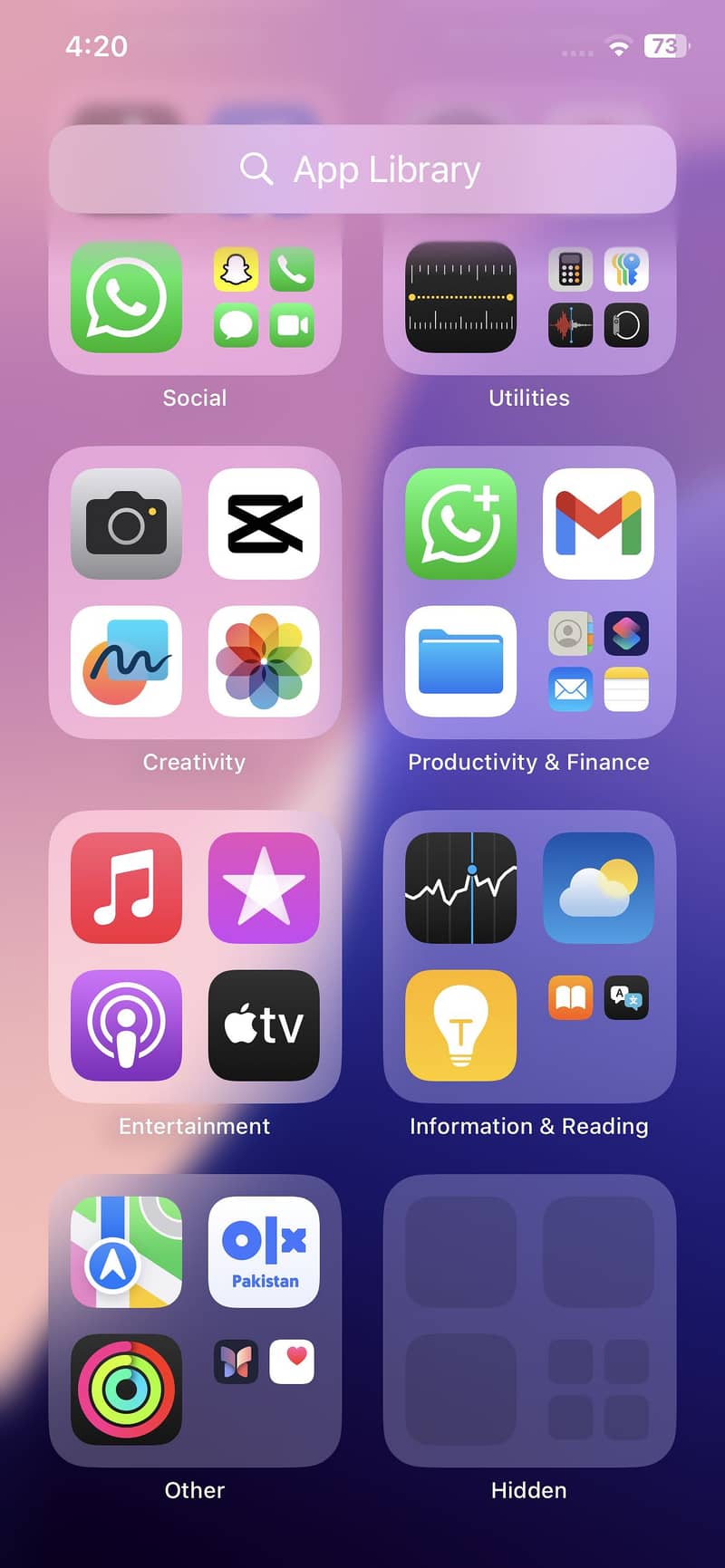Open the WhatsApp app

pos(126,299)
